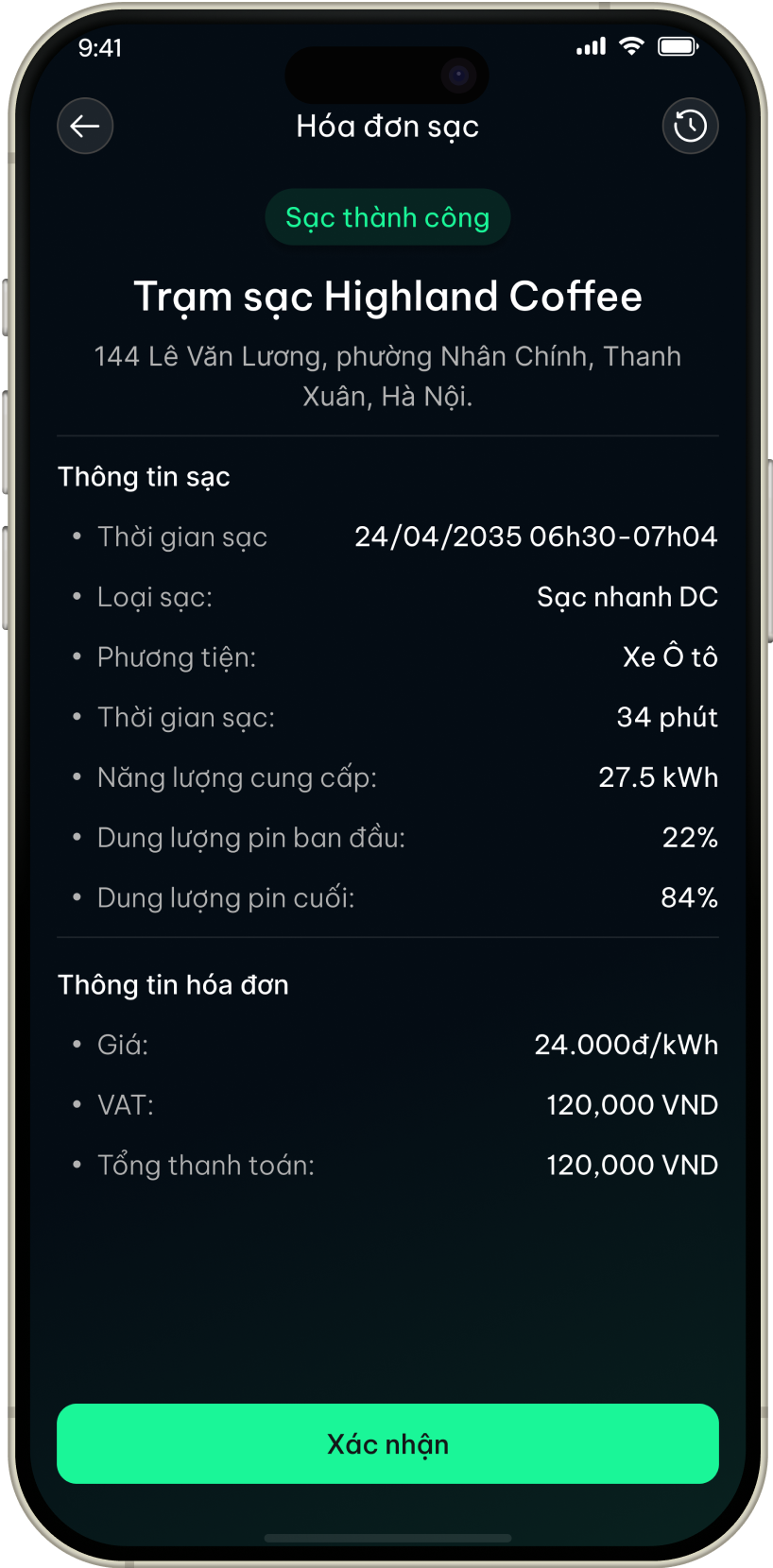This screenshot has width=773, height=1568.
Task: Toggle the Sạc thành công status badge
Action: coord(387,216)
